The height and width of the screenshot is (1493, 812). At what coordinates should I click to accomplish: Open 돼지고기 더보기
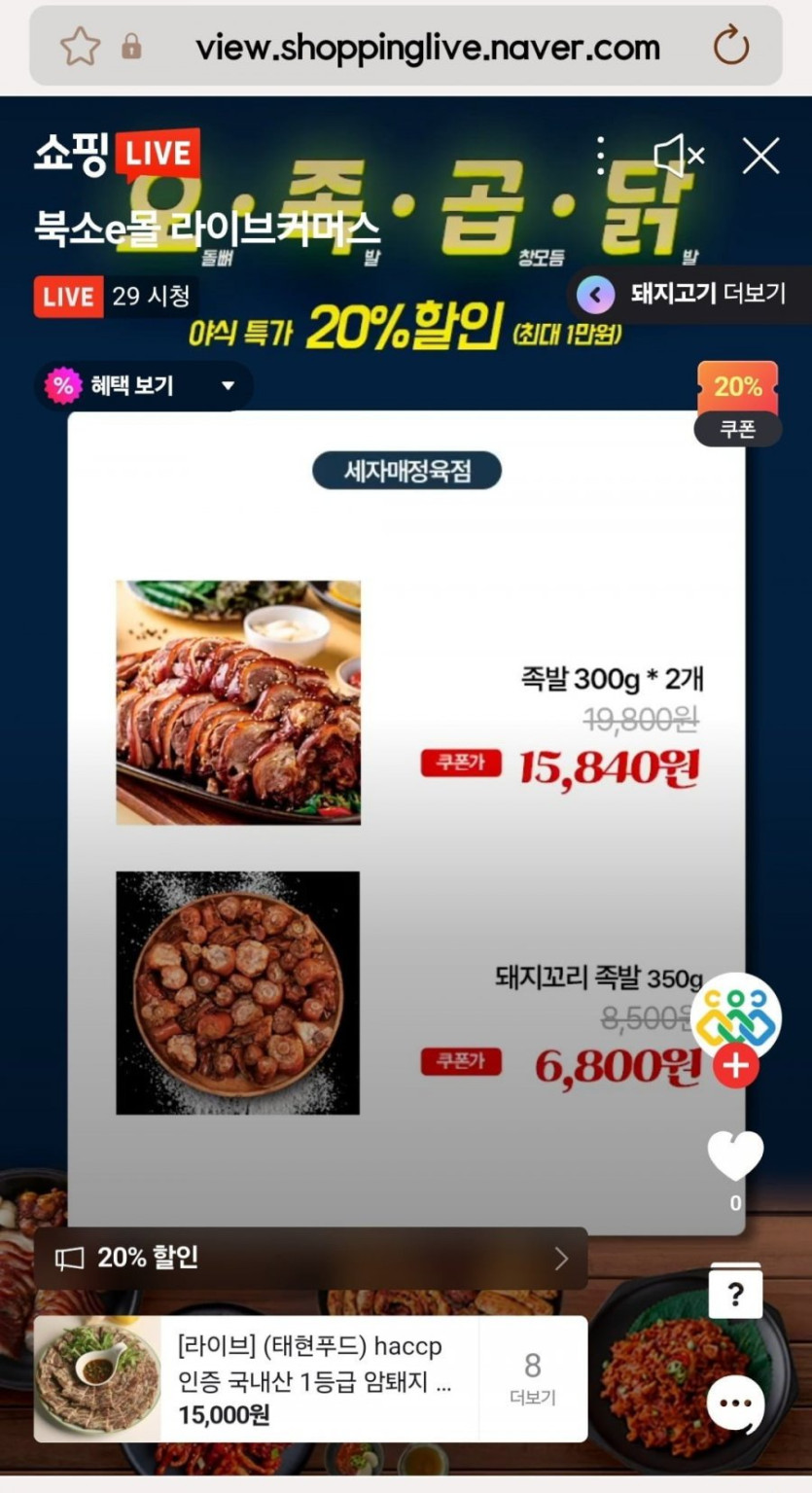pyautogui.click(x=692, y=294)
